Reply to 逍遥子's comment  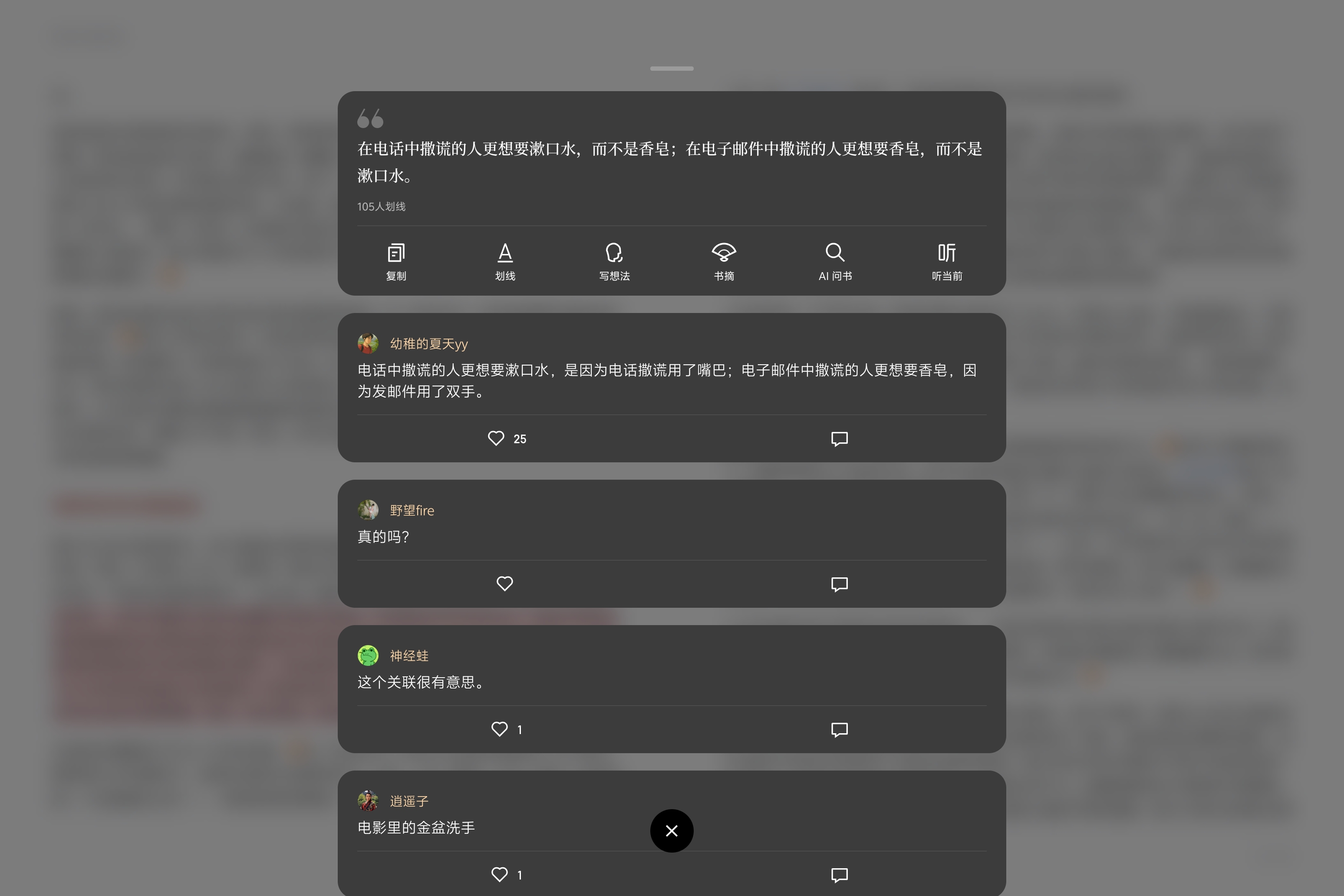tap(839, 874)
